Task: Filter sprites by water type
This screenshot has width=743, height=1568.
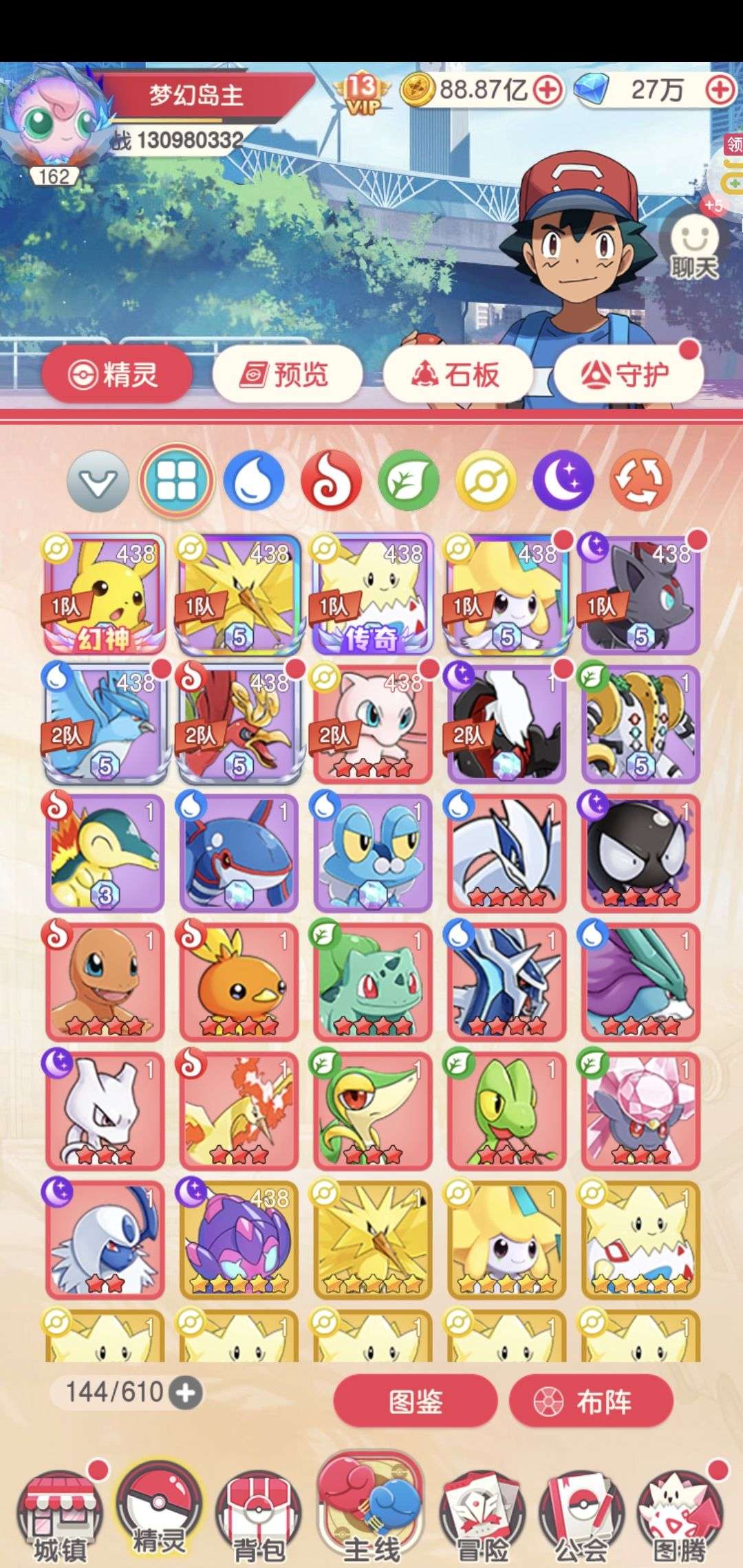Action: (254, 480)
